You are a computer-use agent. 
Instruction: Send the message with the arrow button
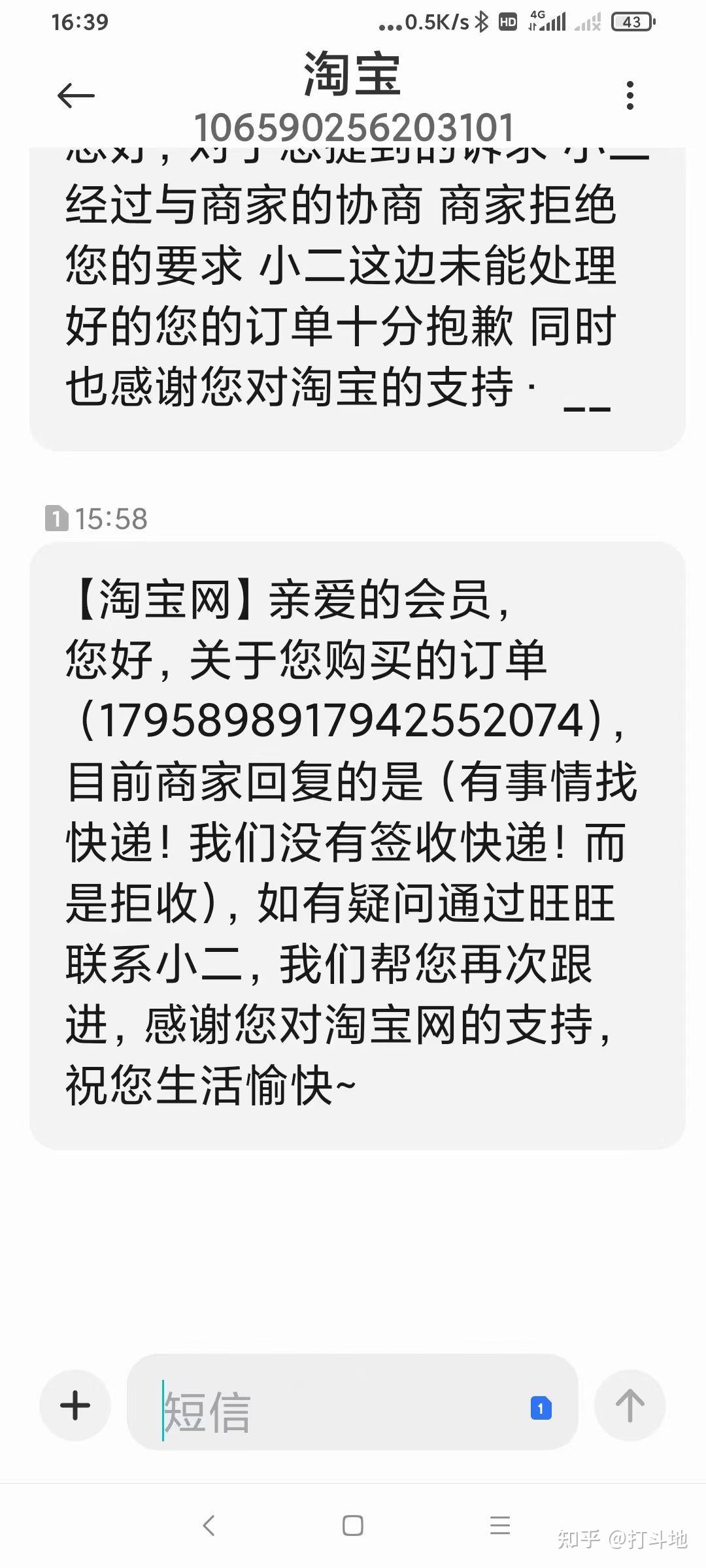coord(630,1405)
